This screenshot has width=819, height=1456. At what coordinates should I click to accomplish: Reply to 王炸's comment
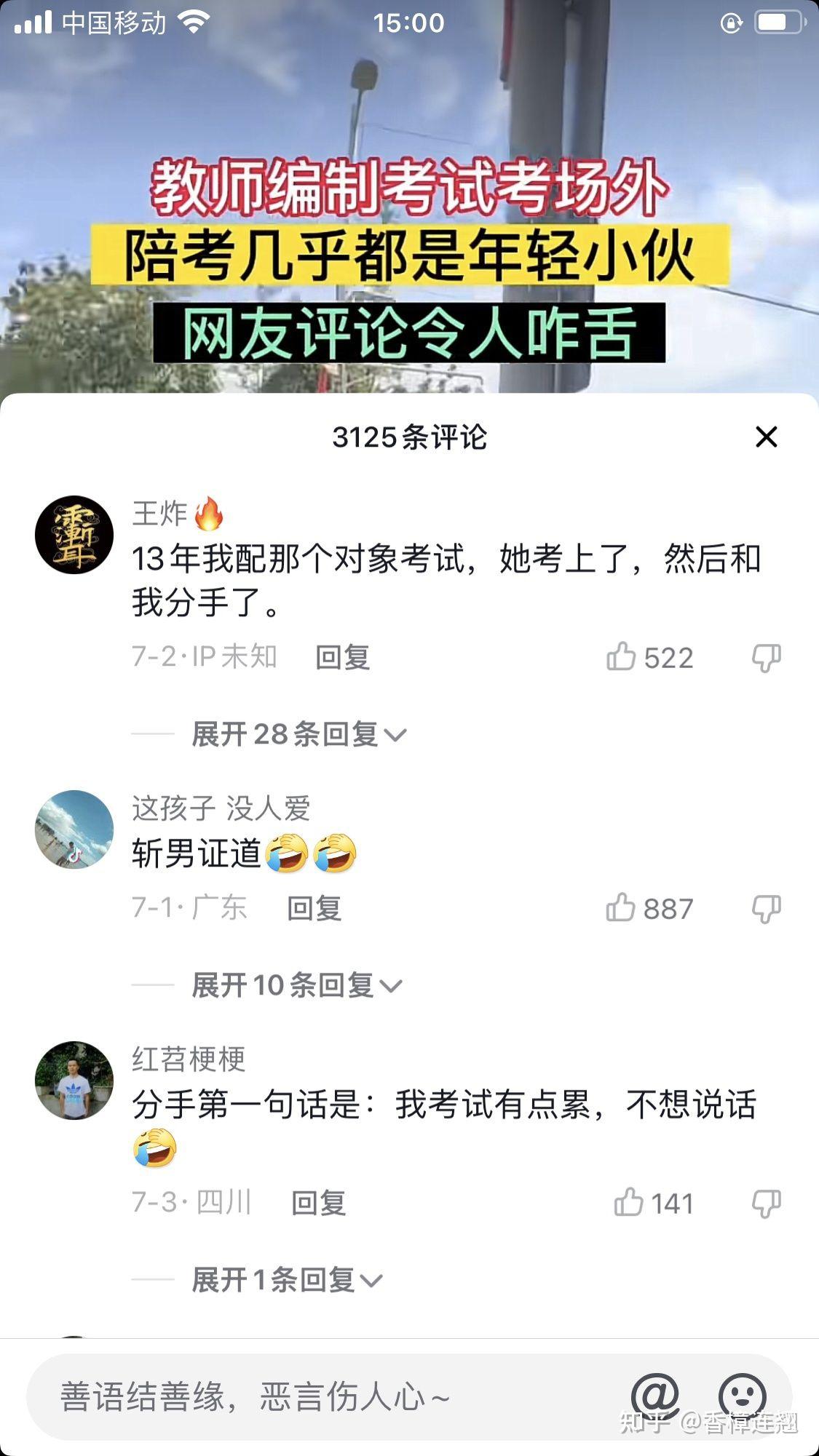pos(343,657)
